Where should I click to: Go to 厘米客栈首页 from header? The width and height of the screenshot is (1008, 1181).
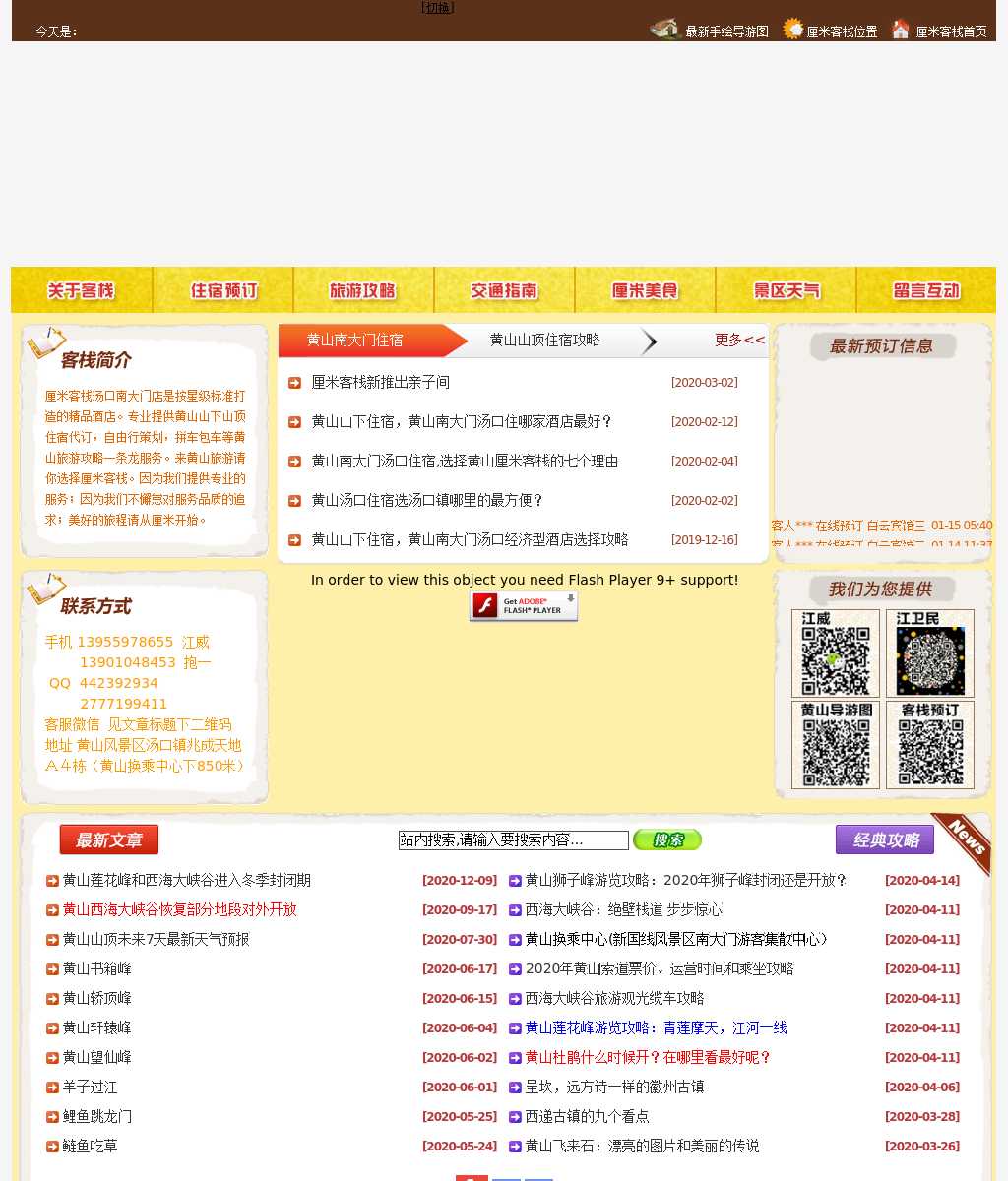coord(950,31)
